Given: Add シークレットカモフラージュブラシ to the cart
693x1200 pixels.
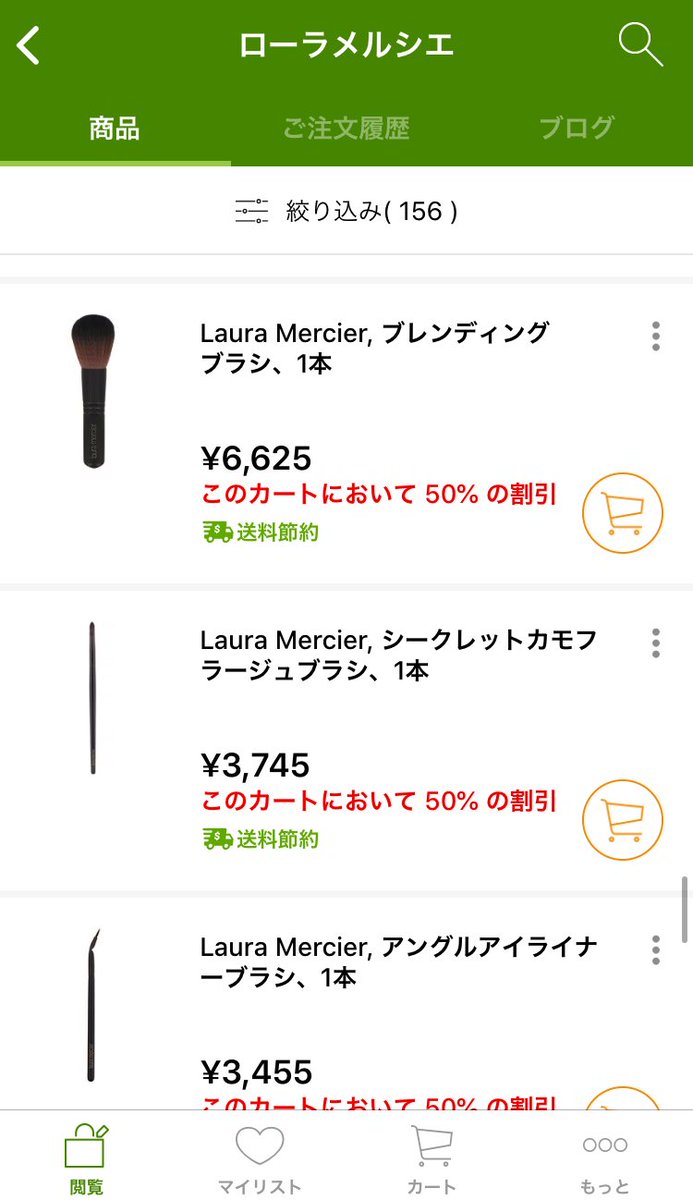Looking at the screenshot, I should [x=623, y=820].
